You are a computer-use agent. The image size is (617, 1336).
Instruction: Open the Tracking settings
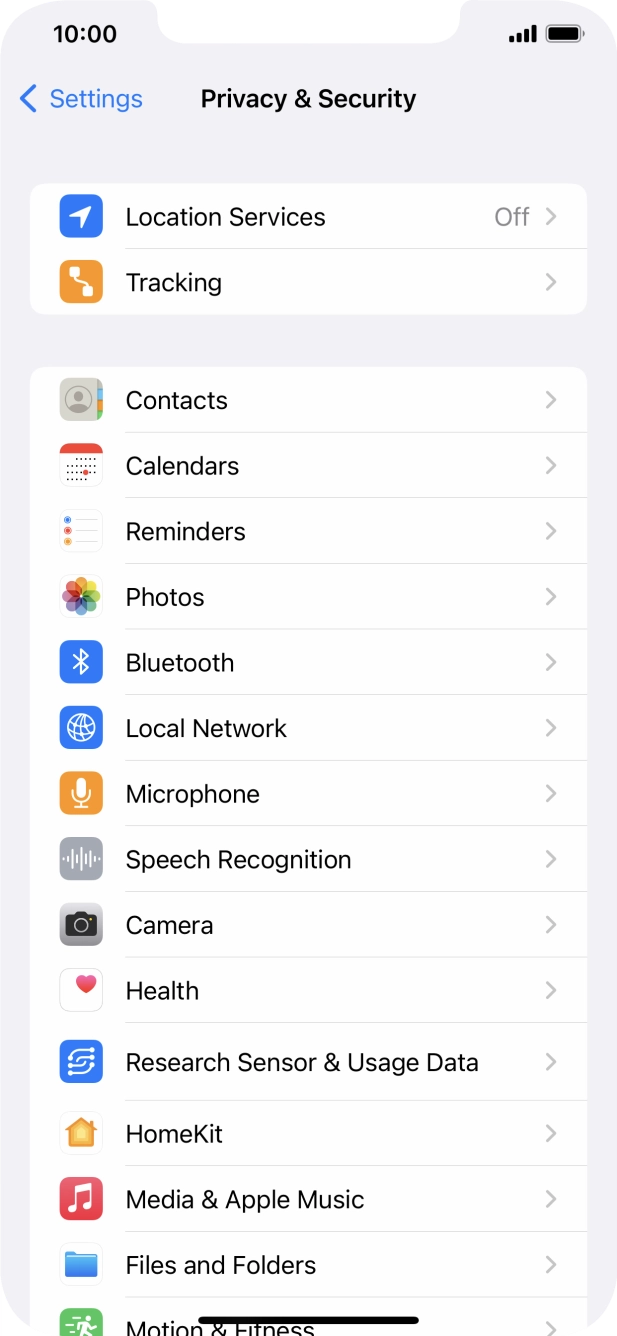(x=308, y=283)
